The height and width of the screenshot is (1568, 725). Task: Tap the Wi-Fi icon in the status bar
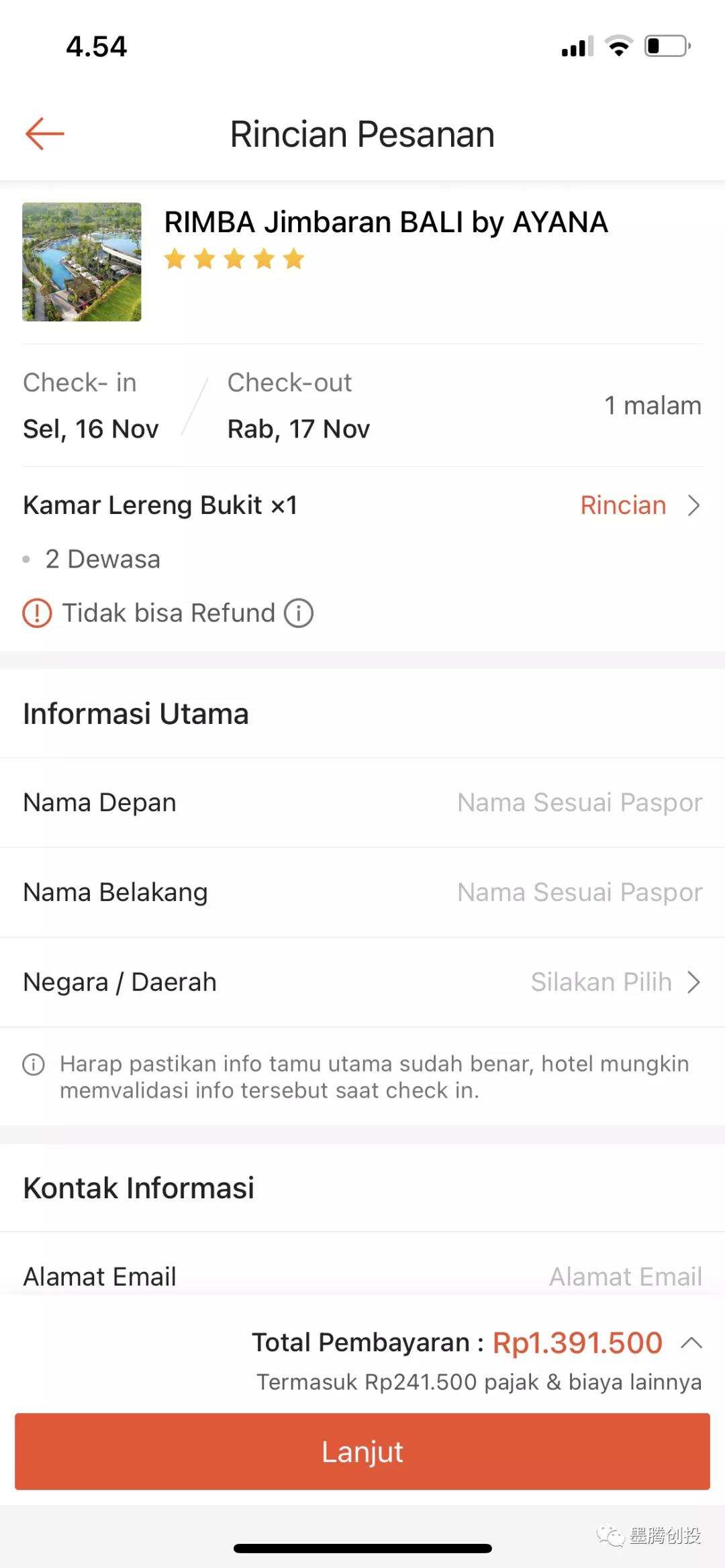coord(617,44)
